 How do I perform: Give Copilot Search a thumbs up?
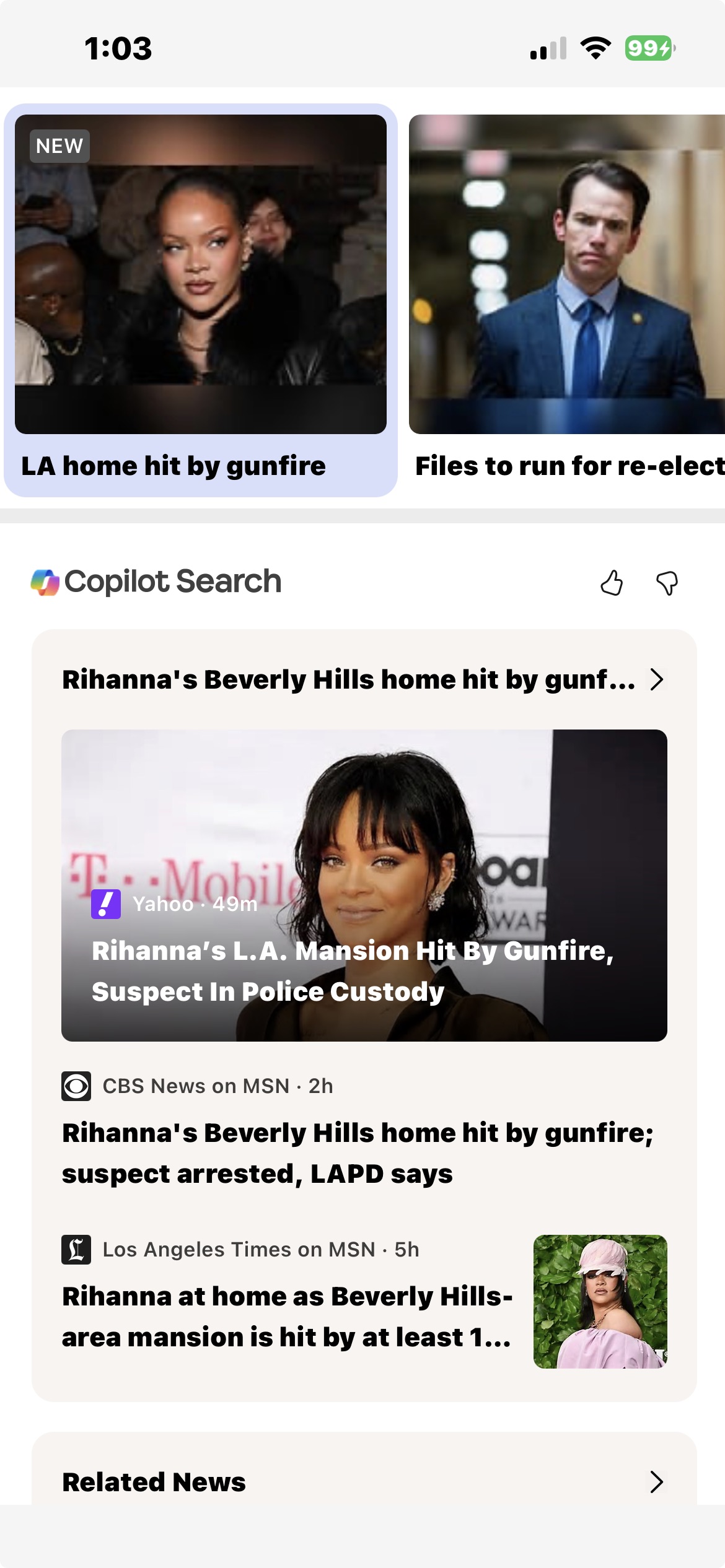[x=612, y=583]
